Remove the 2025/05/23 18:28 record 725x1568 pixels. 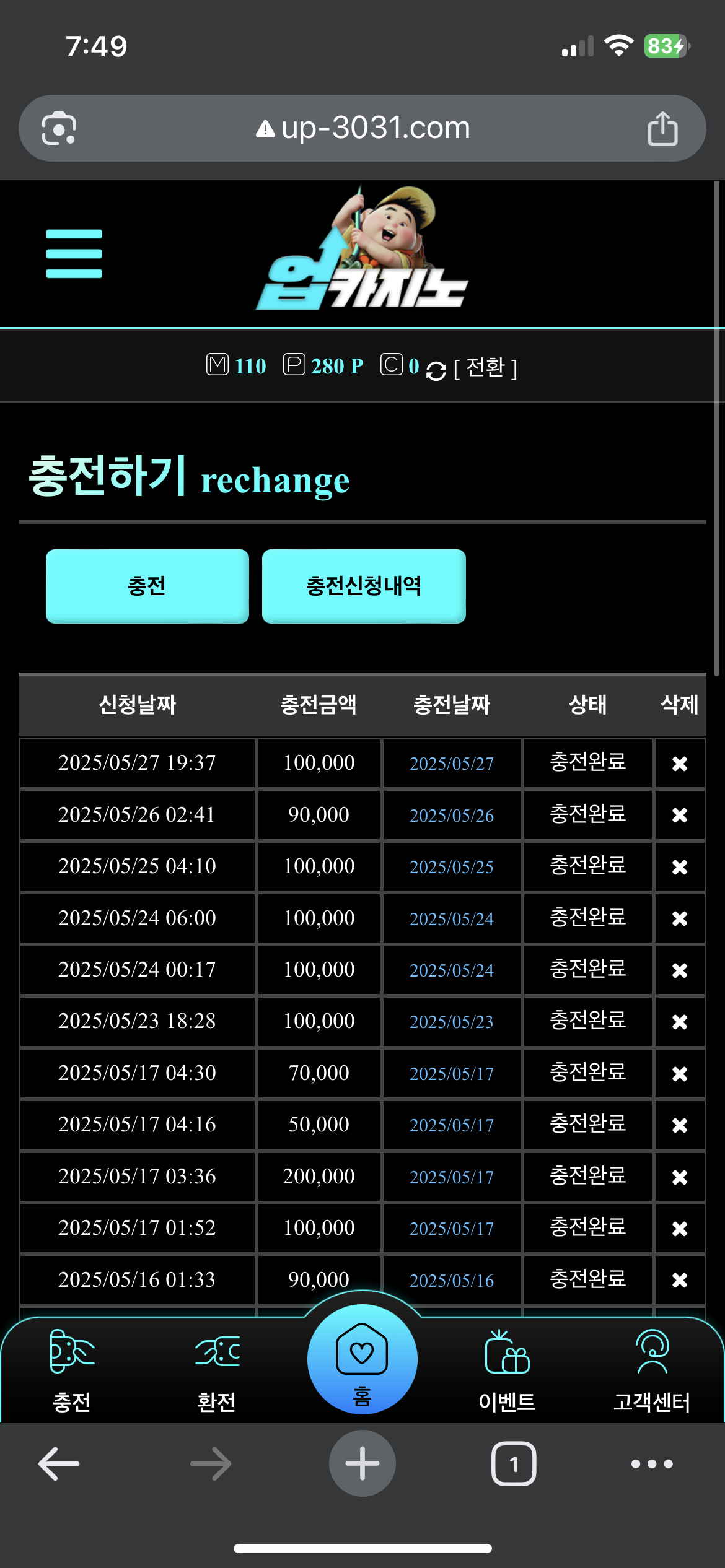(x=680, y=1022)
